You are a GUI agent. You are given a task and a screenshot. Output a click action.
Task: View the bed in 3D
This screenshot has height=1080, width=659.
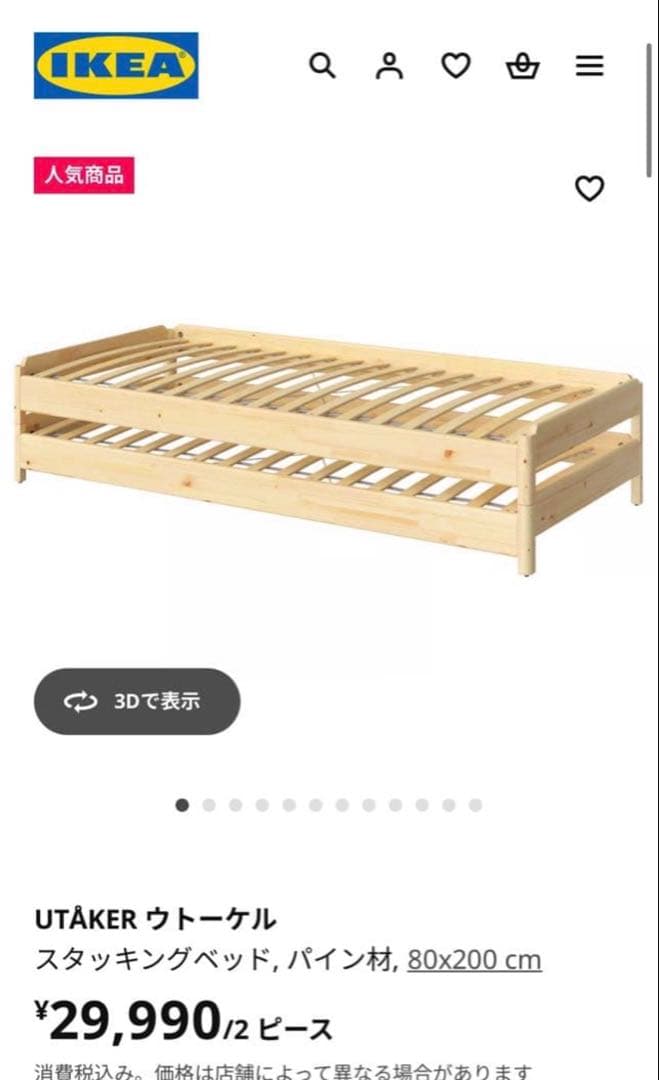click(x=137, y=701)
